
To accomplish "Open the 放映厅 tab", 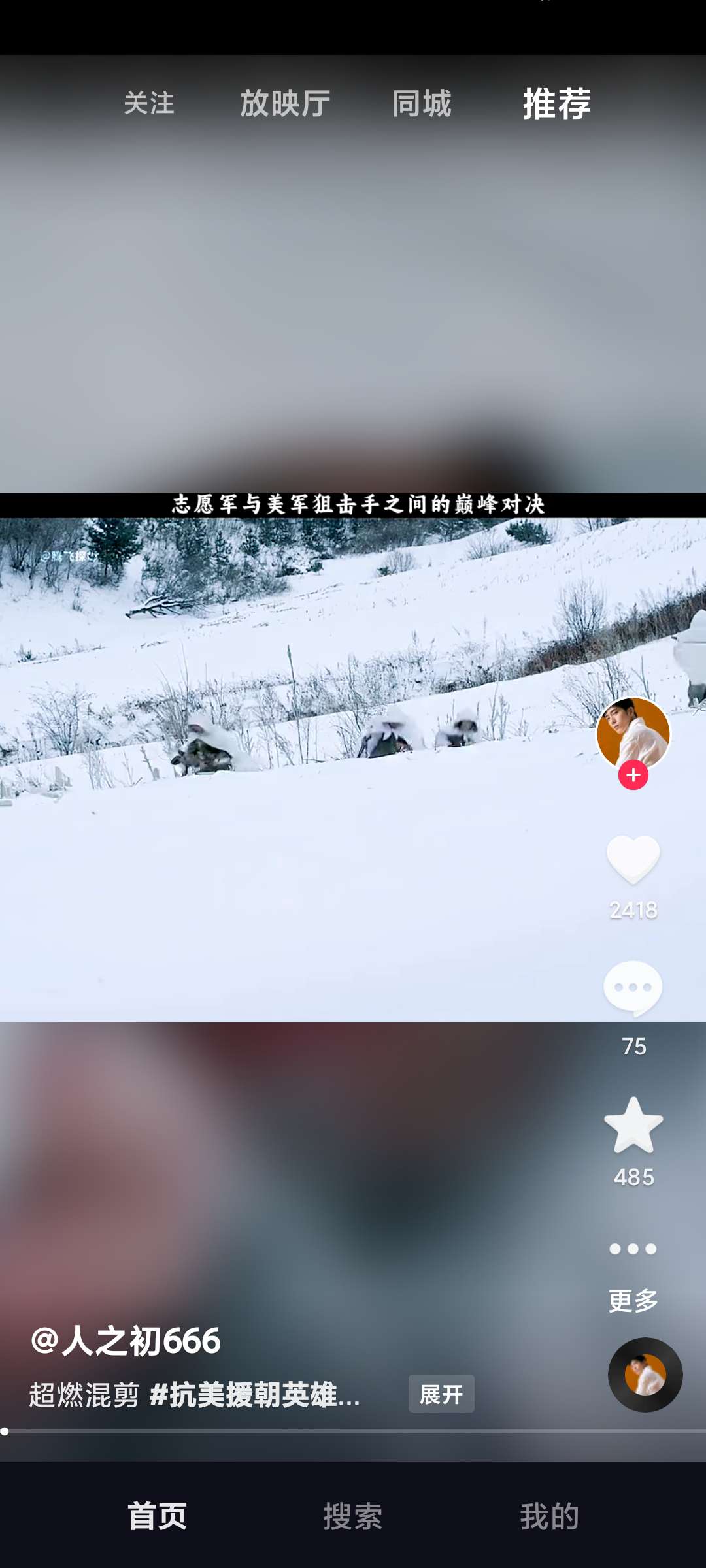I will 285,104.
